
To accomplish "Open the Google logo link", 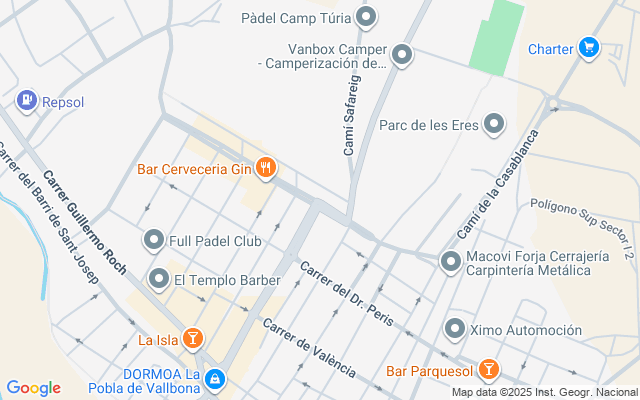I will coord(33,388).
